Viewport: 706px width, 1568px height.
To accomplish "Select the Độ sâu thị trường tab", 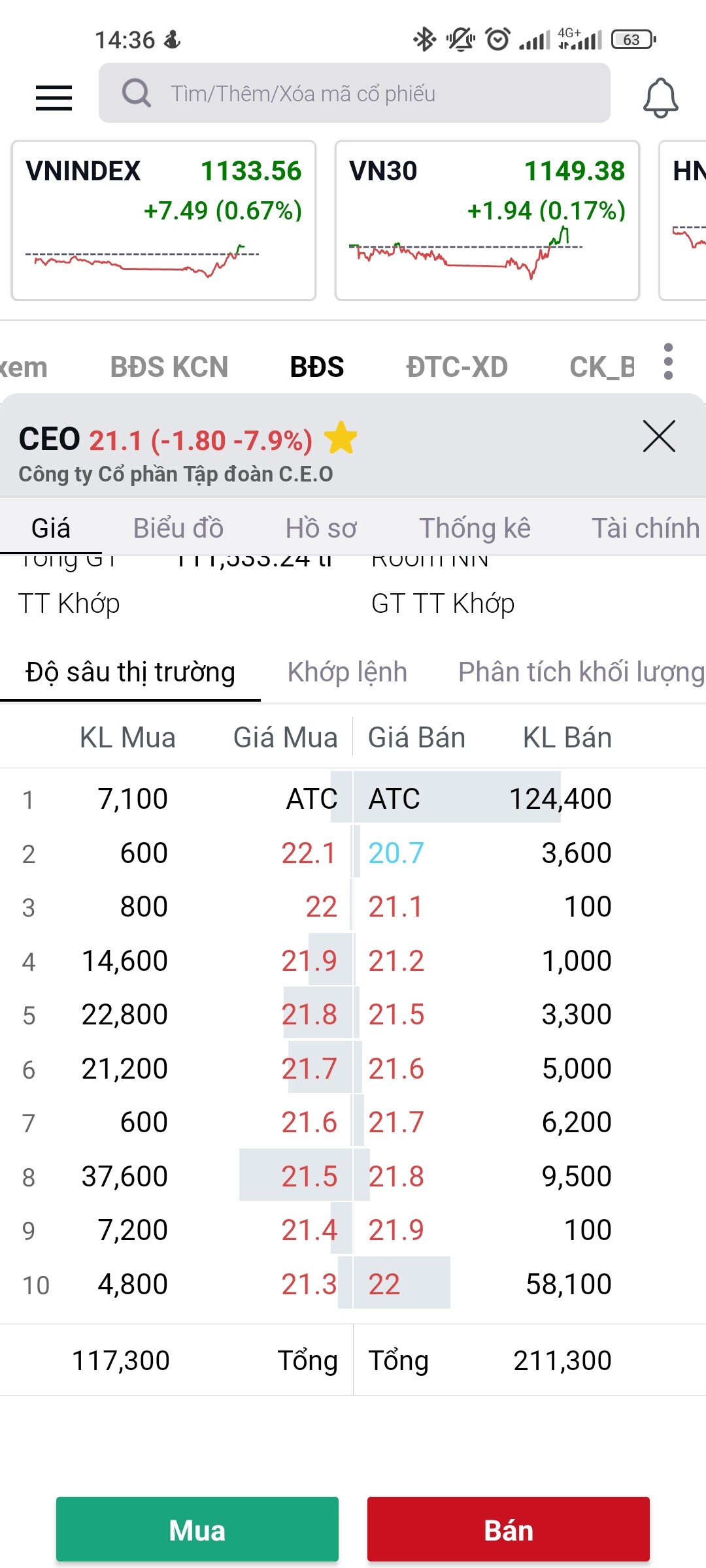I will 130,672.
